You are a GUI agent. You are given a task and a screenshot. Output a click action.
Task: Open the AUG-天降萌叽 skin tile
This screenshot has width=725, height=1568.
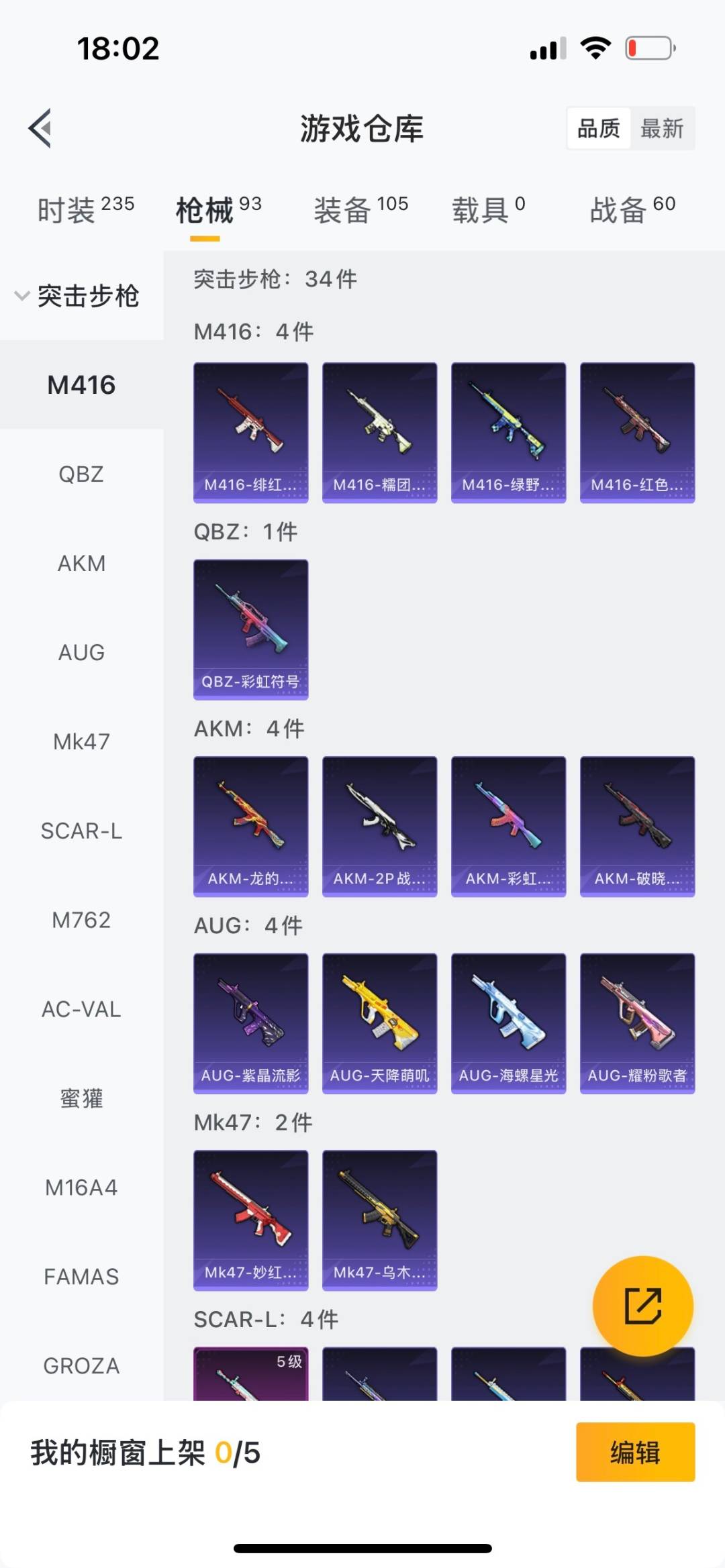(379, 1023)
